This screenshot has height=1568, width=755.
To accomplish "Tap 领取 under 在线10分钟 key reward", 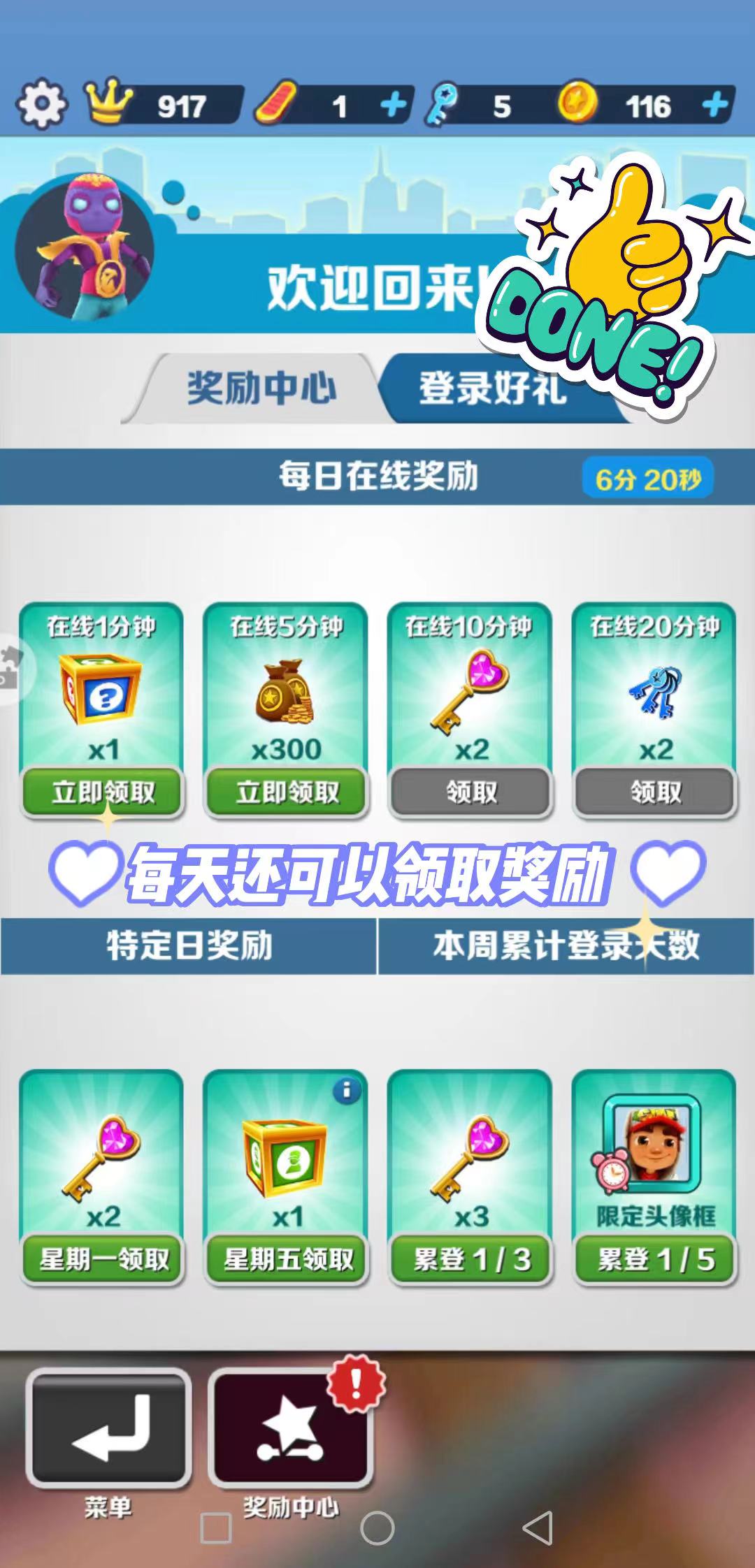I will [471, 792].
